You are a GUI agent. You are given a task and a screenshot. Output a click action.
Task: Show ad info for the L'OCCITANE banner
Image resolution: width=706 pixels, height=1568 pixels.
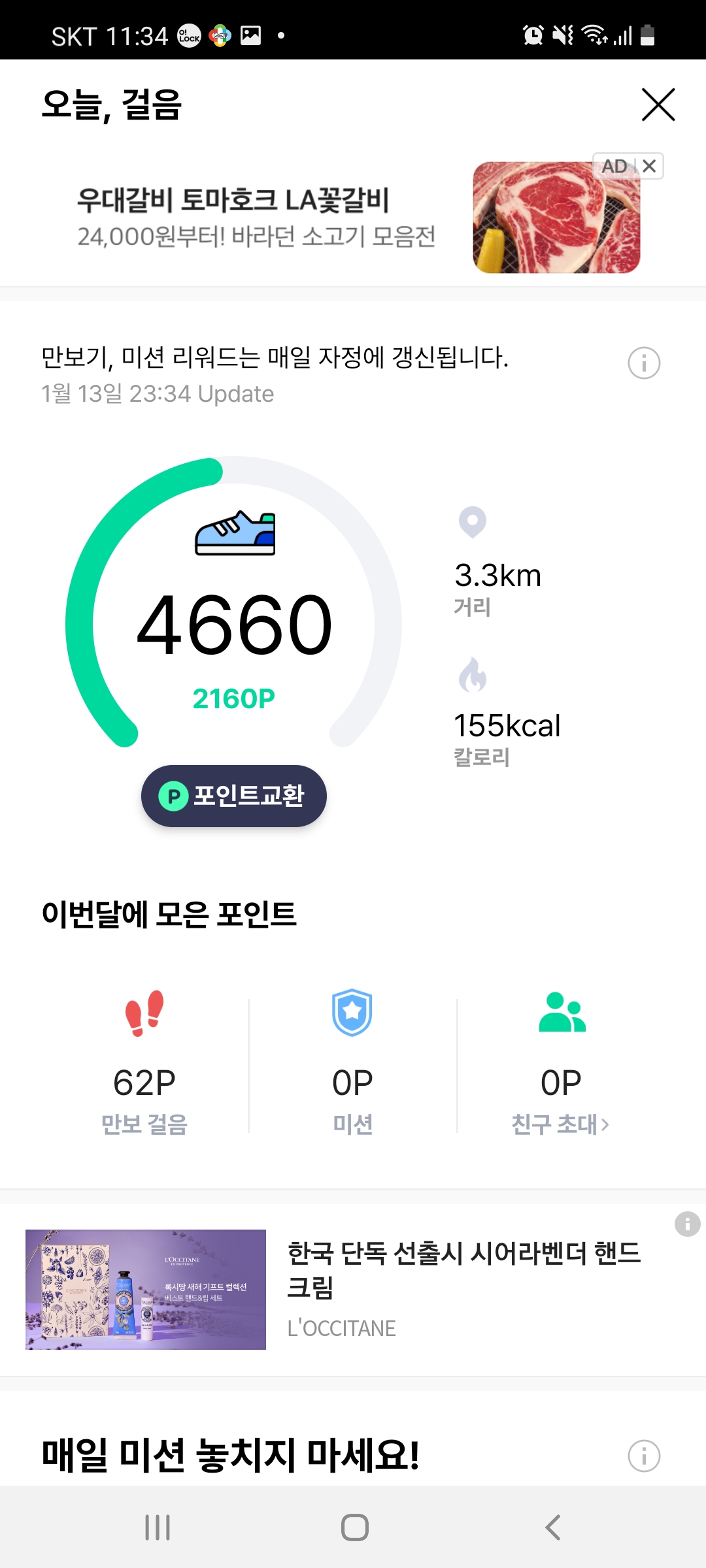(x=687, y=1224)
